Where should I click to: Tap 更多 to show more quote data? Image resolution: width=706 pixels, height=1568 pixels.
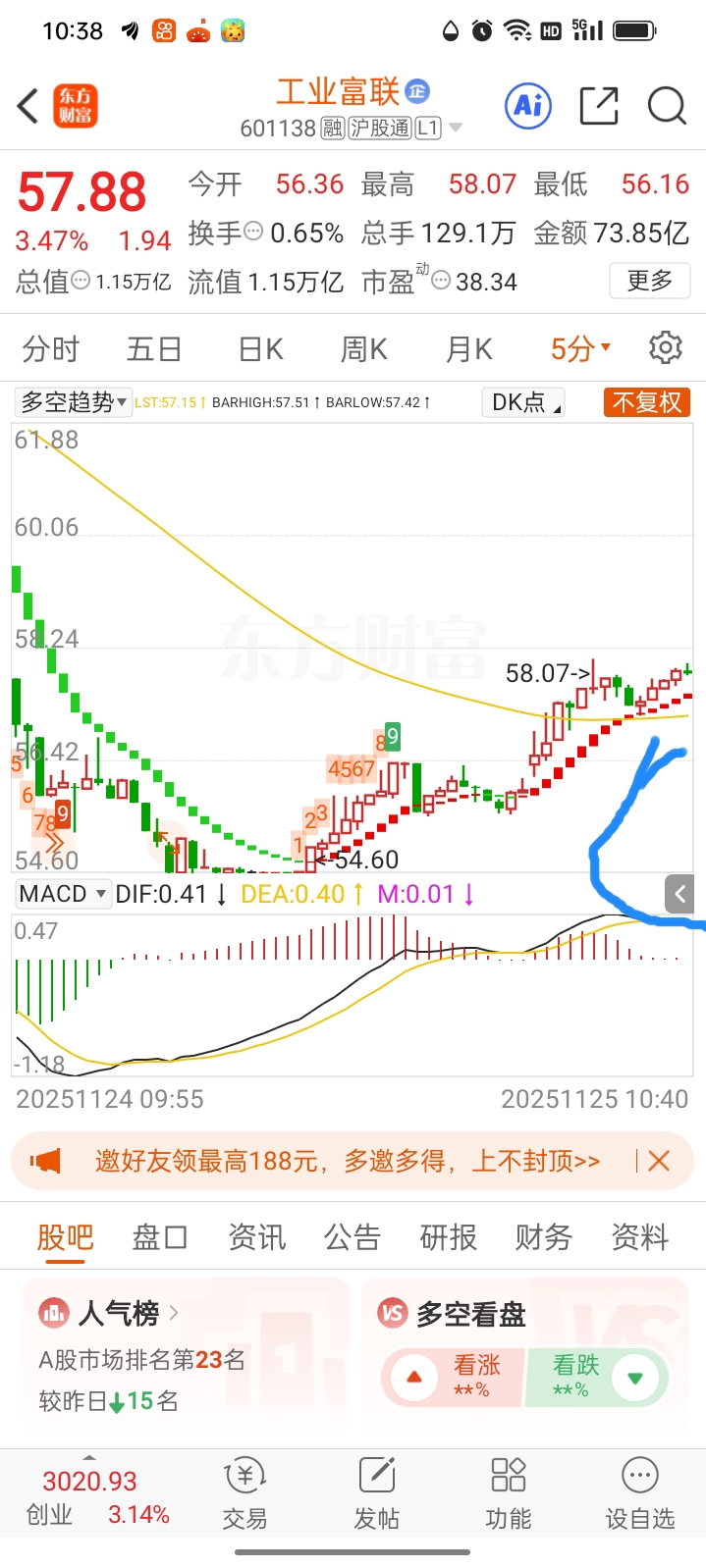[649, 281]
